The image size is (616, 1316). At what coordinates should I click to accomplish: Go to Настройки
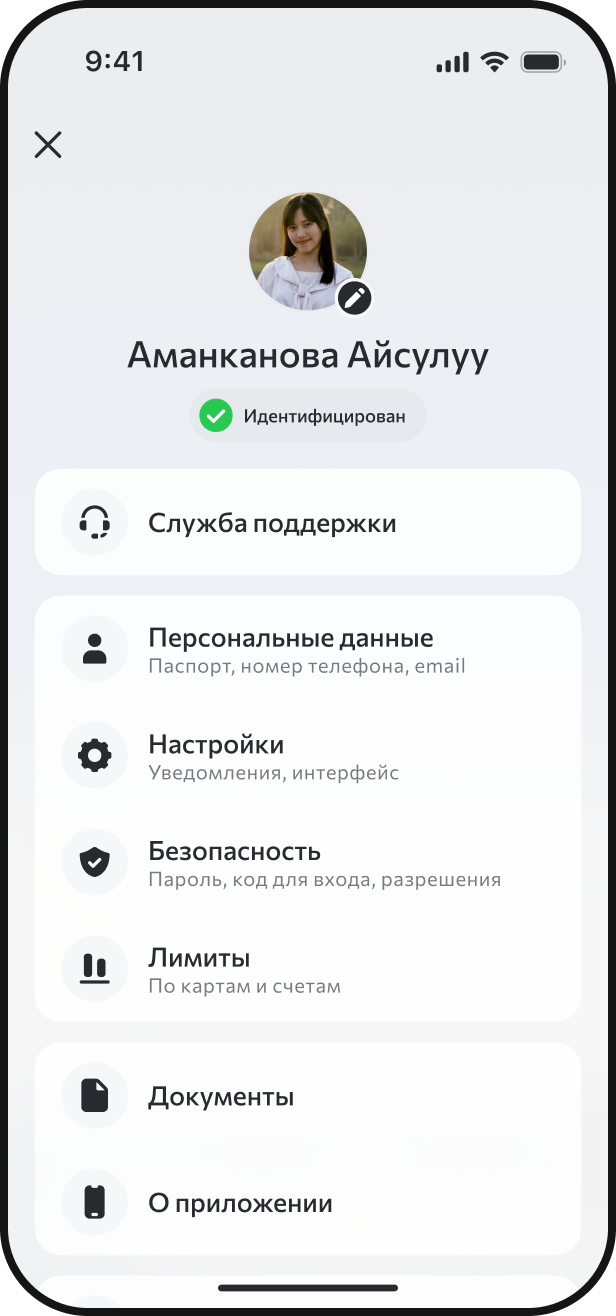coord(308,756)
